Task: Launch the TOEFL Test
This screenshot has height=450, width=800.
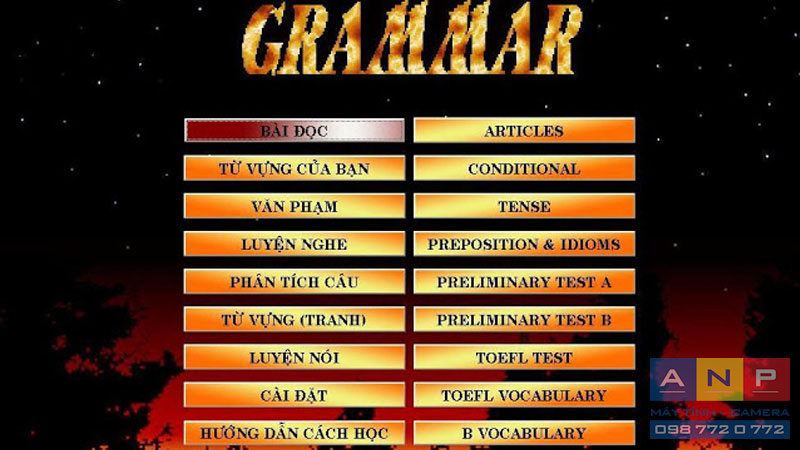Action: (524, 357)
